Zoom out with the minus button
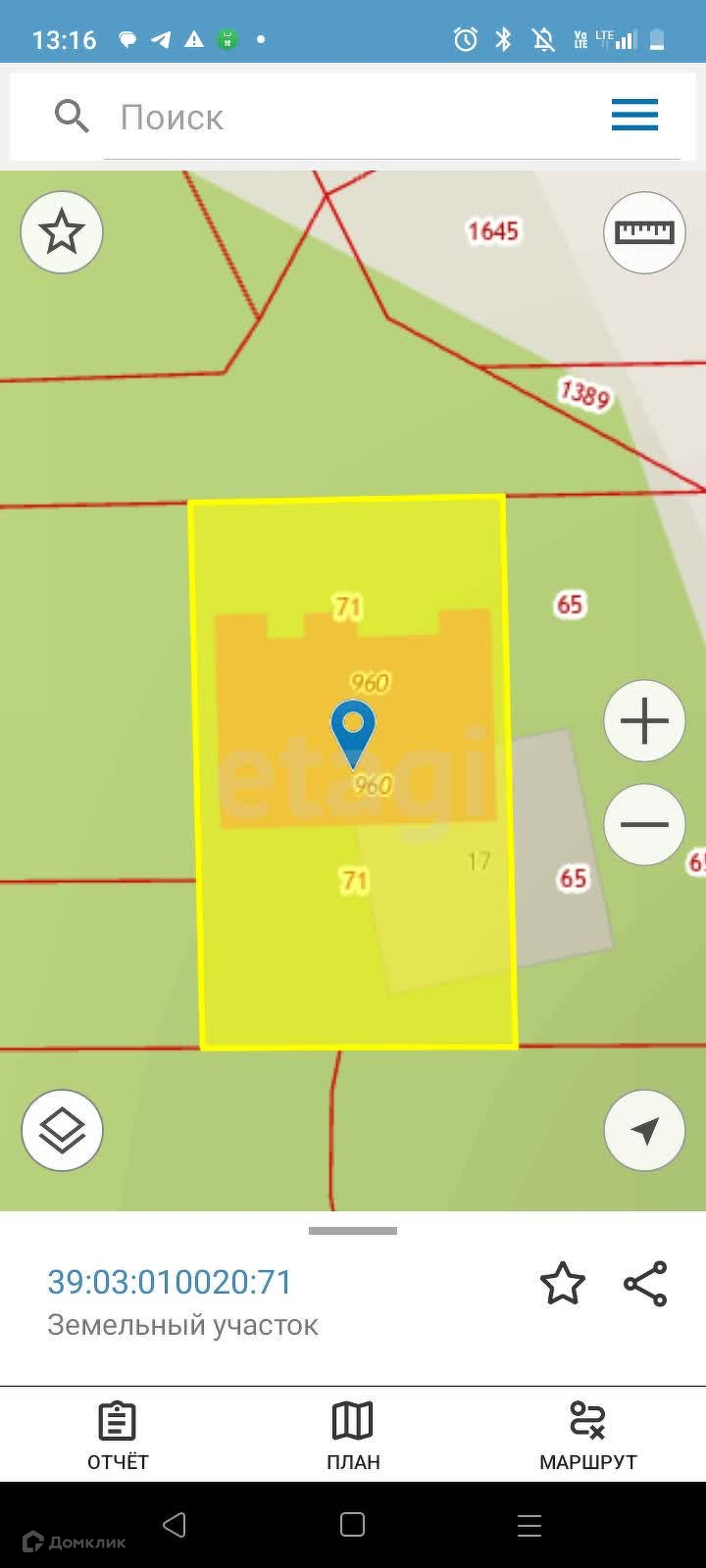The width and height of the screenshot is (706, 1568). click(x=644, y=824)
